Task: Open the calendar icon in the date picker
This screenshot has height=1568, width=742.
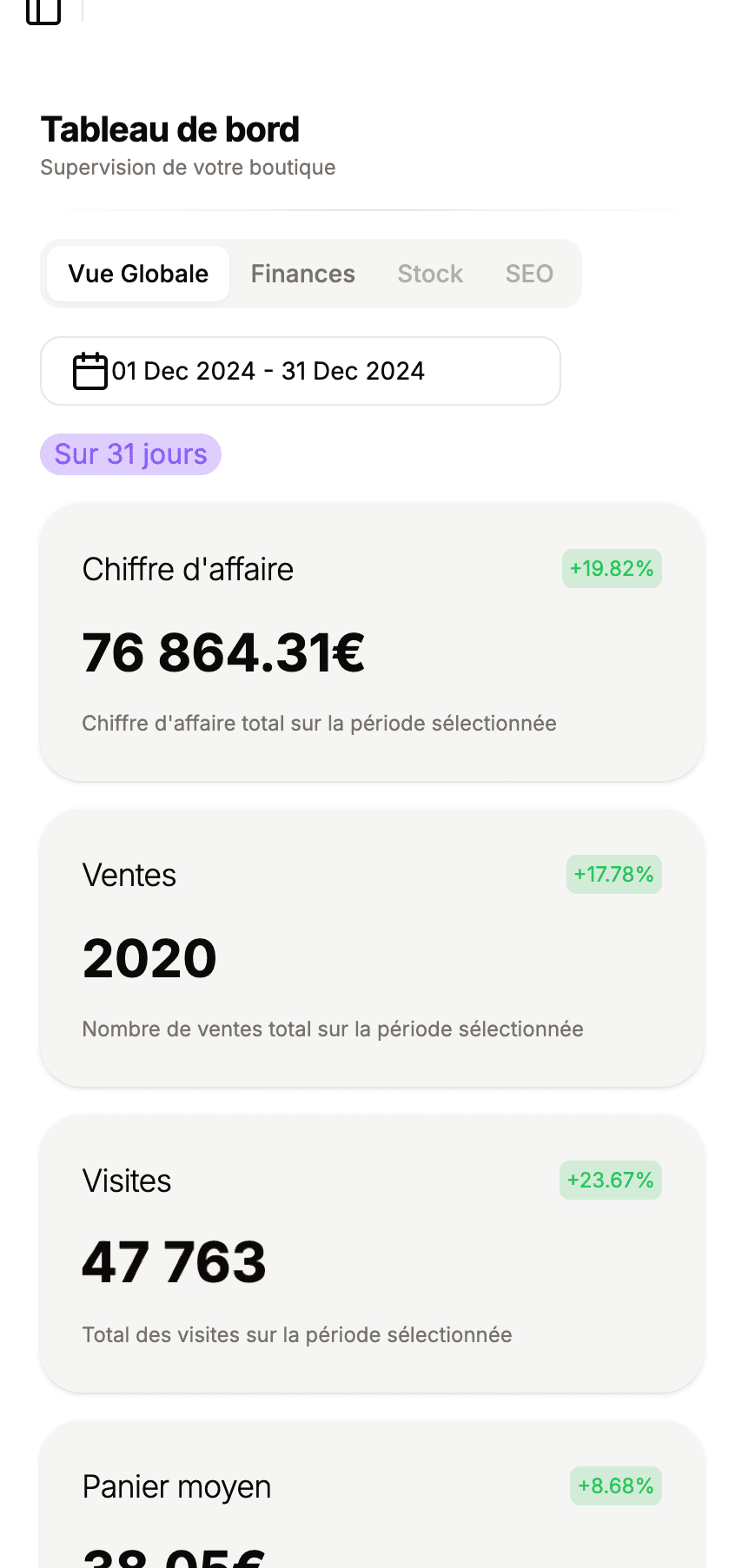Action: (90, 371)
